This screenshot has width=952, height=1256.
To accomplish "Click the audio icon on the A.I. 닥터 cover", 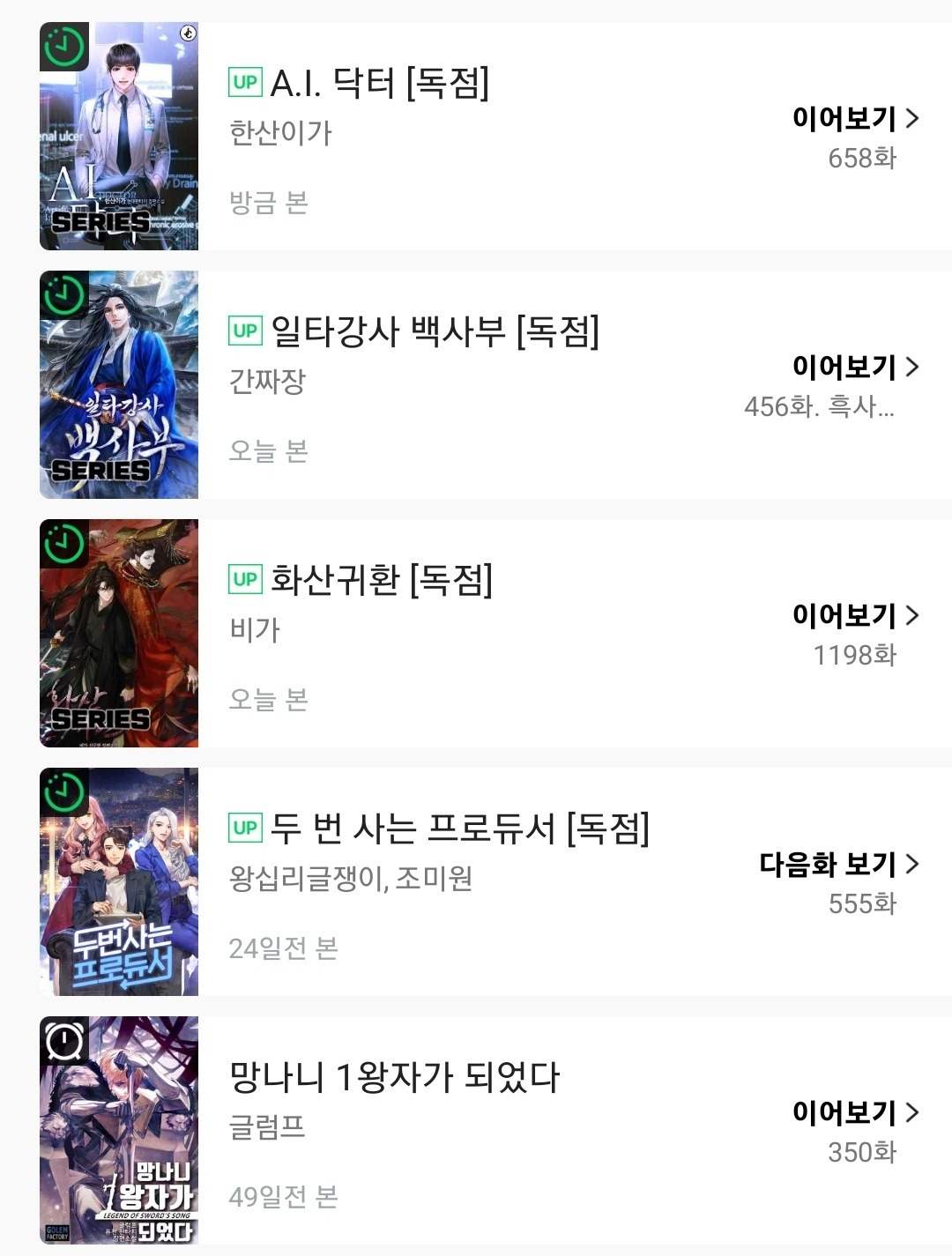I will coord(188,33).
